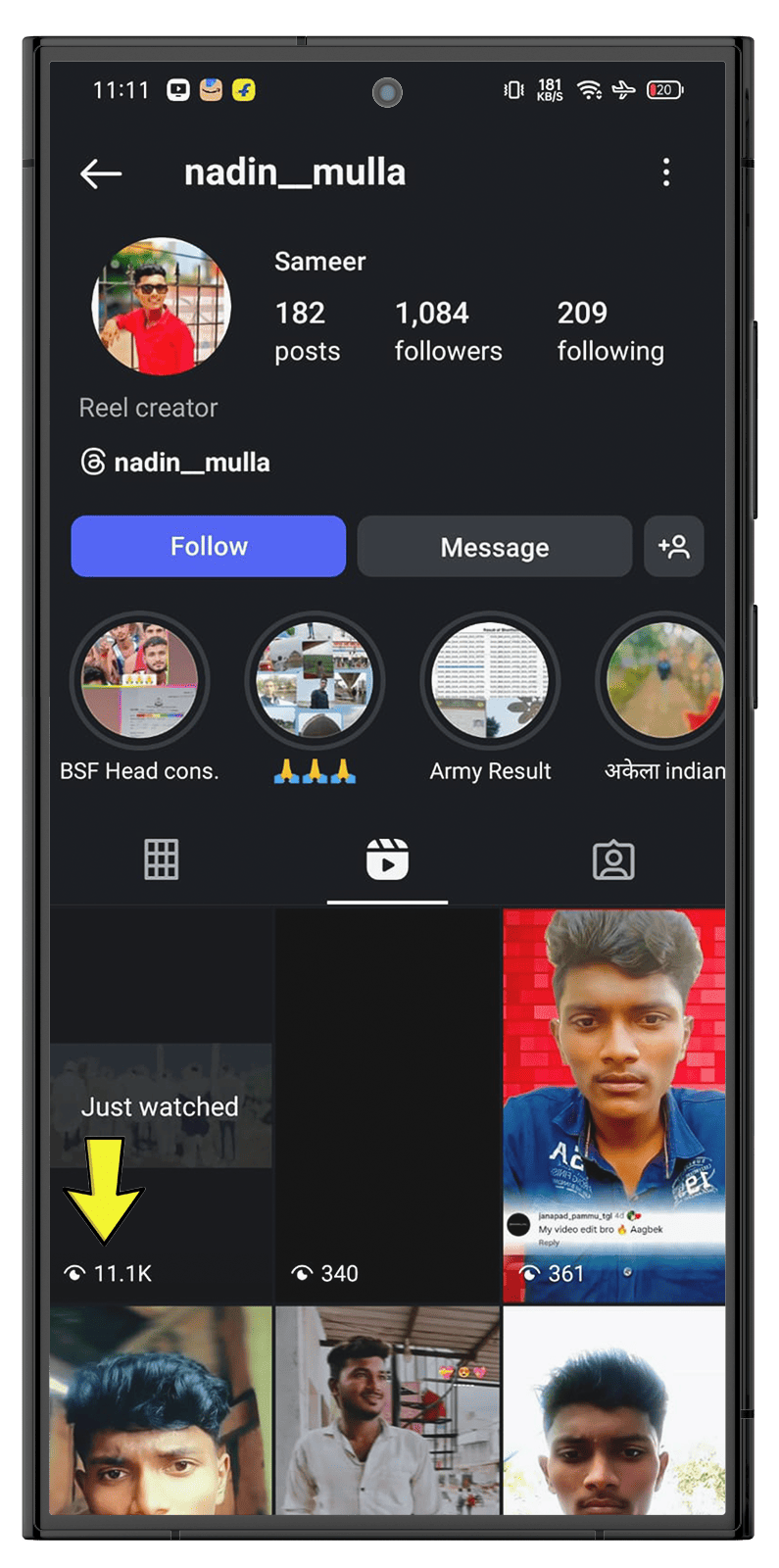View the 209 following list
This screenshot has width=779, height=1568.
[x=609, y=330]
